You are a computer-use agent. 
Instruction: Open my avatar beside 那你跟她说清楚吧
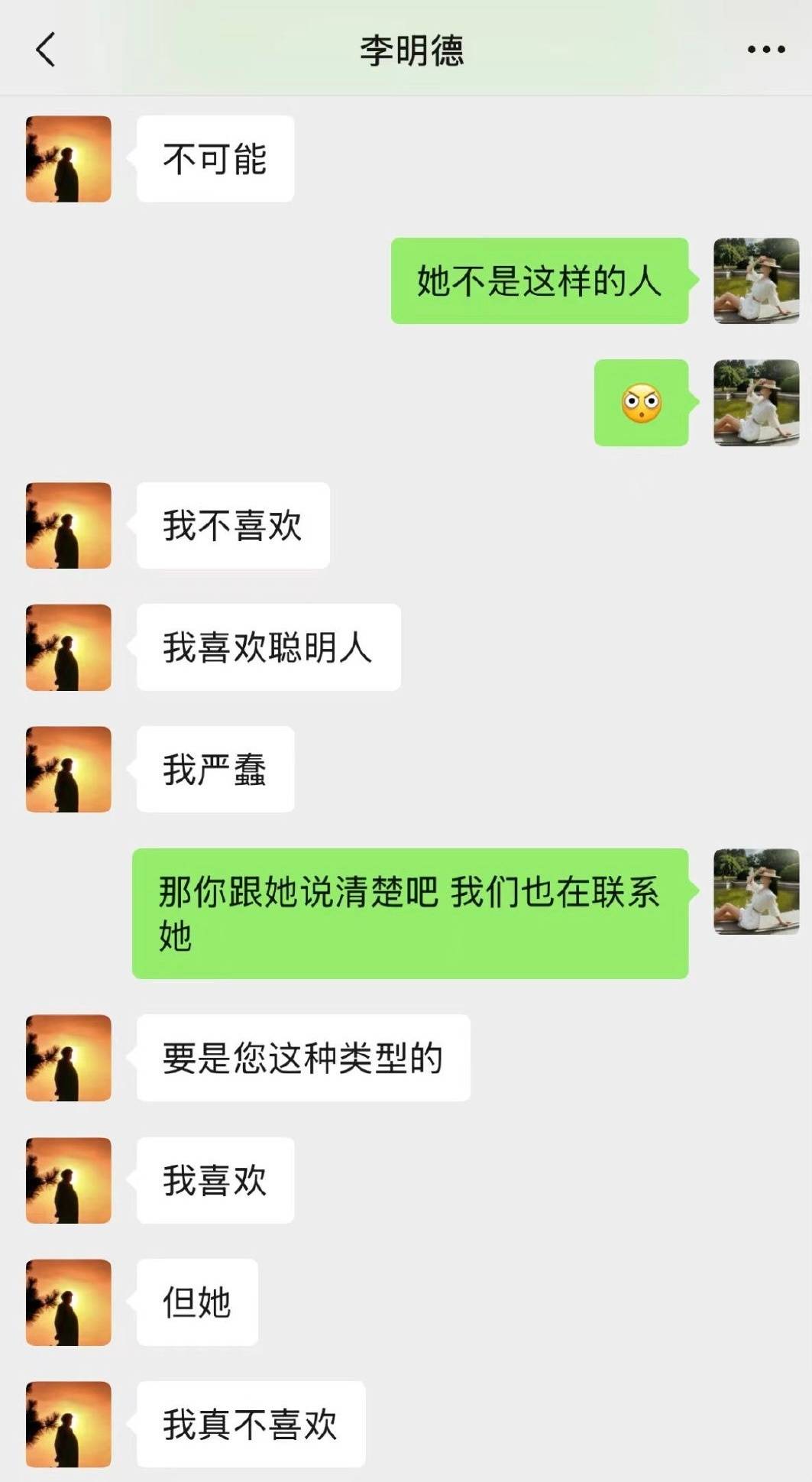pos(755,891)
